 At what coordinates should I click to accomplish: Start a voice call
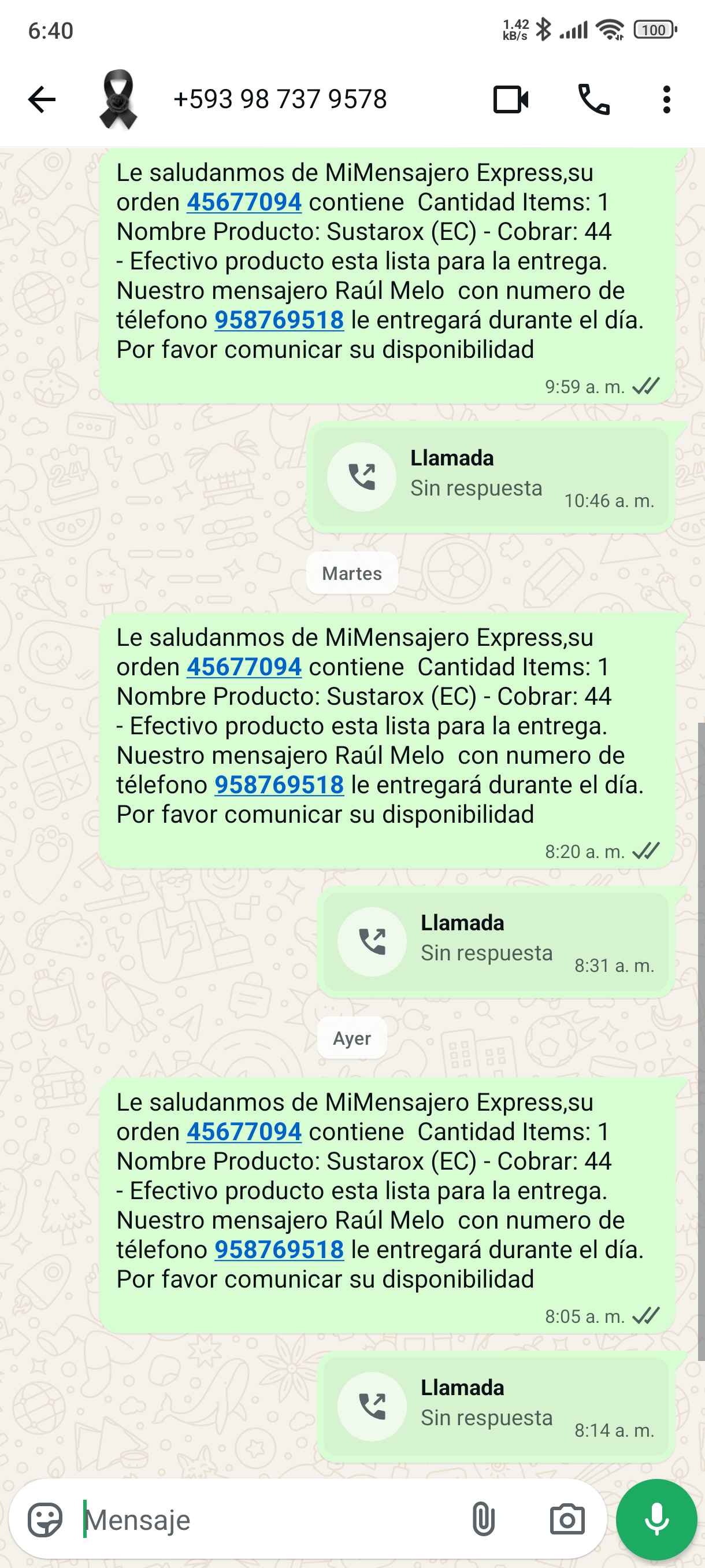pos(593,99)
